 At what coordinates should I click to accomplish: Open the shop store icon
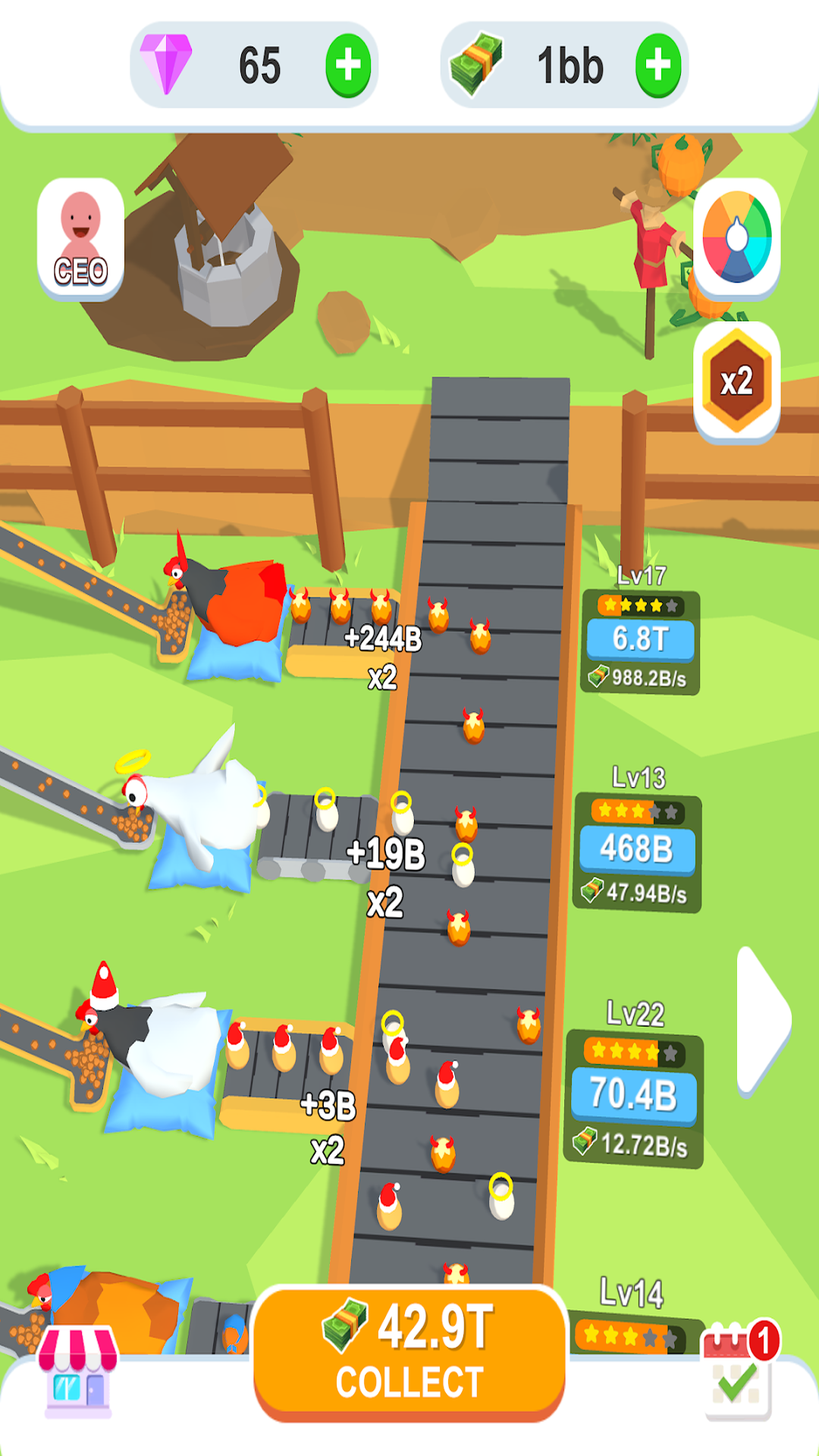78,1371
